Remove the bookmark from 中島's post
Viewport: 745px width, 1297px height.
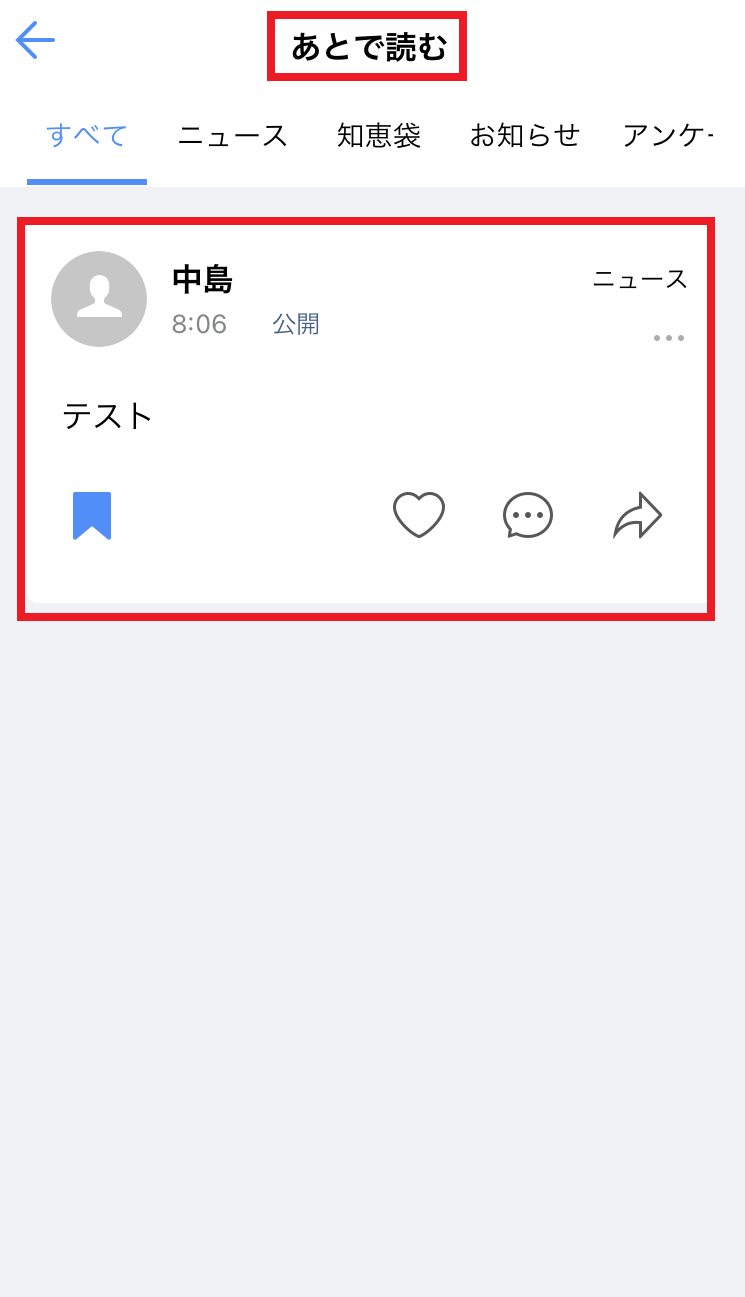click(x=92, y=516)
